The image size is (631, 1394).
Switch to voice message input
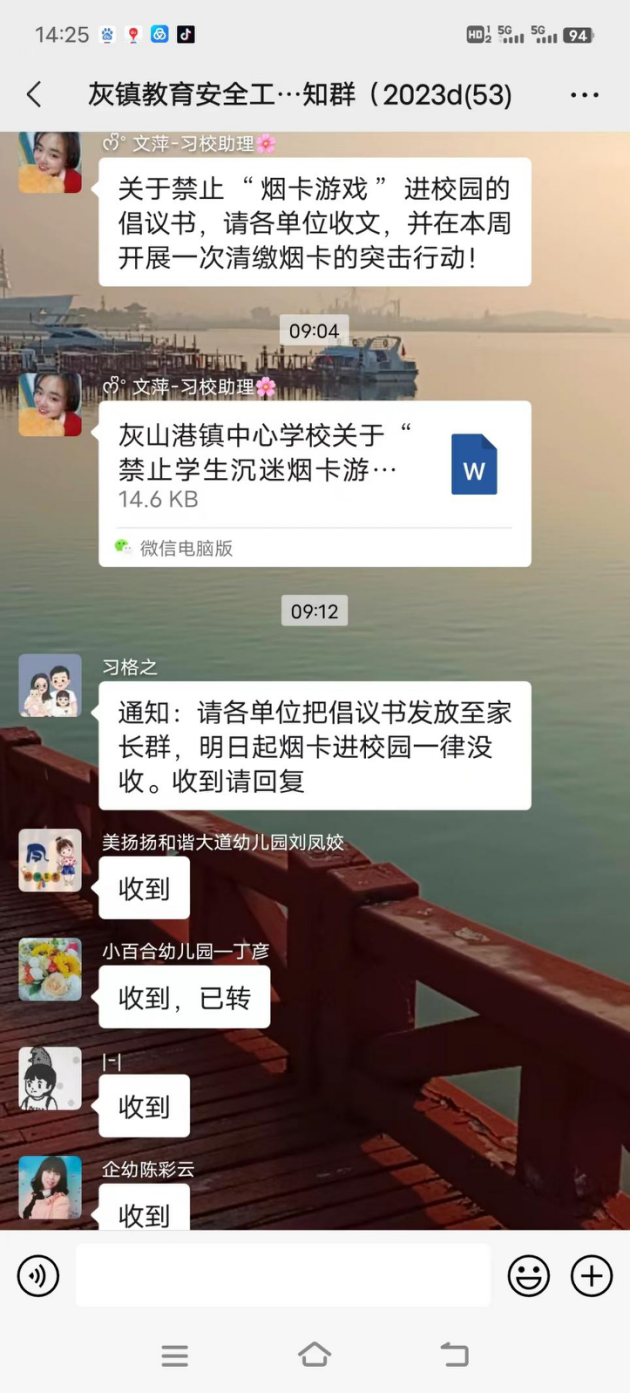coord(38,1276)
